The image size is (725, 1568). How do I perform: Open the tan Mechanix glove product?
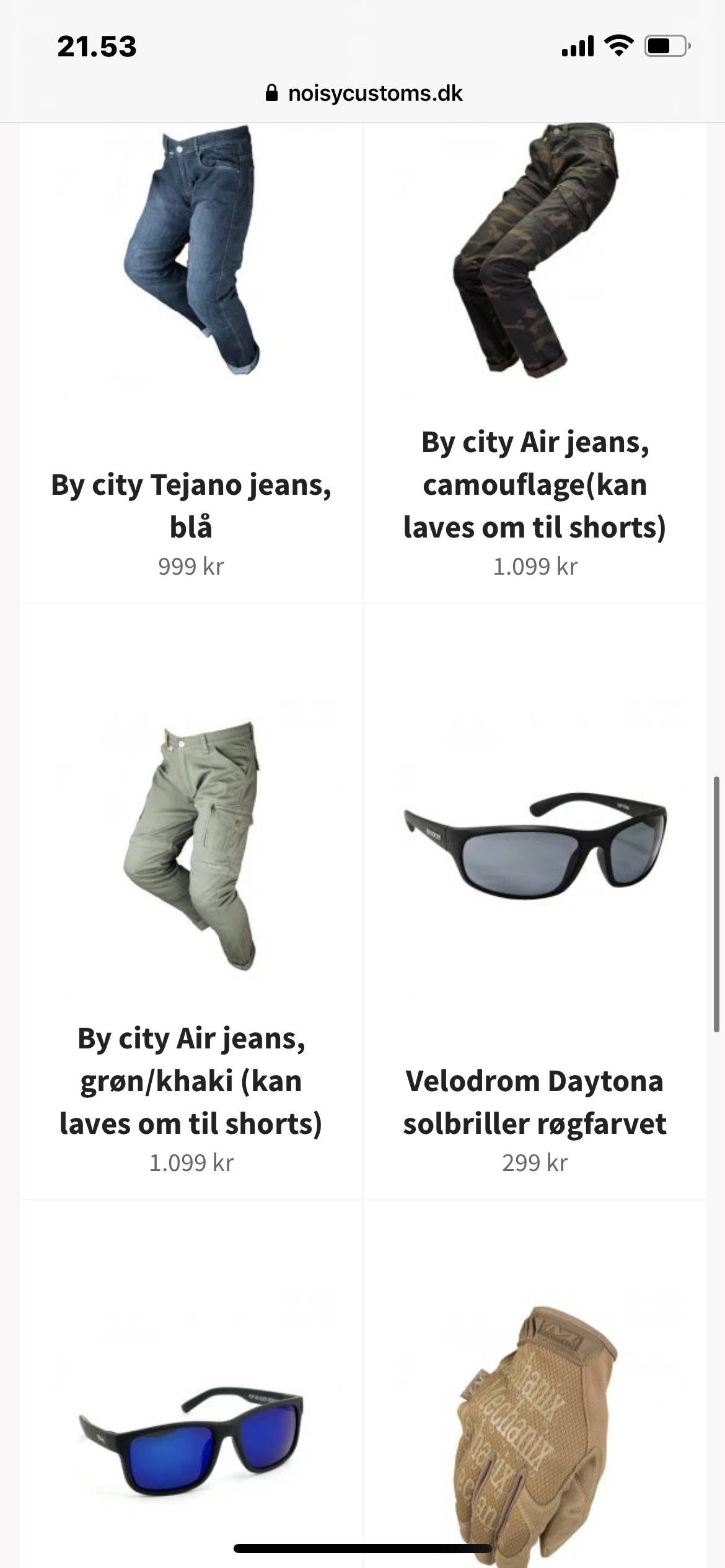[x=534, y=1424]
